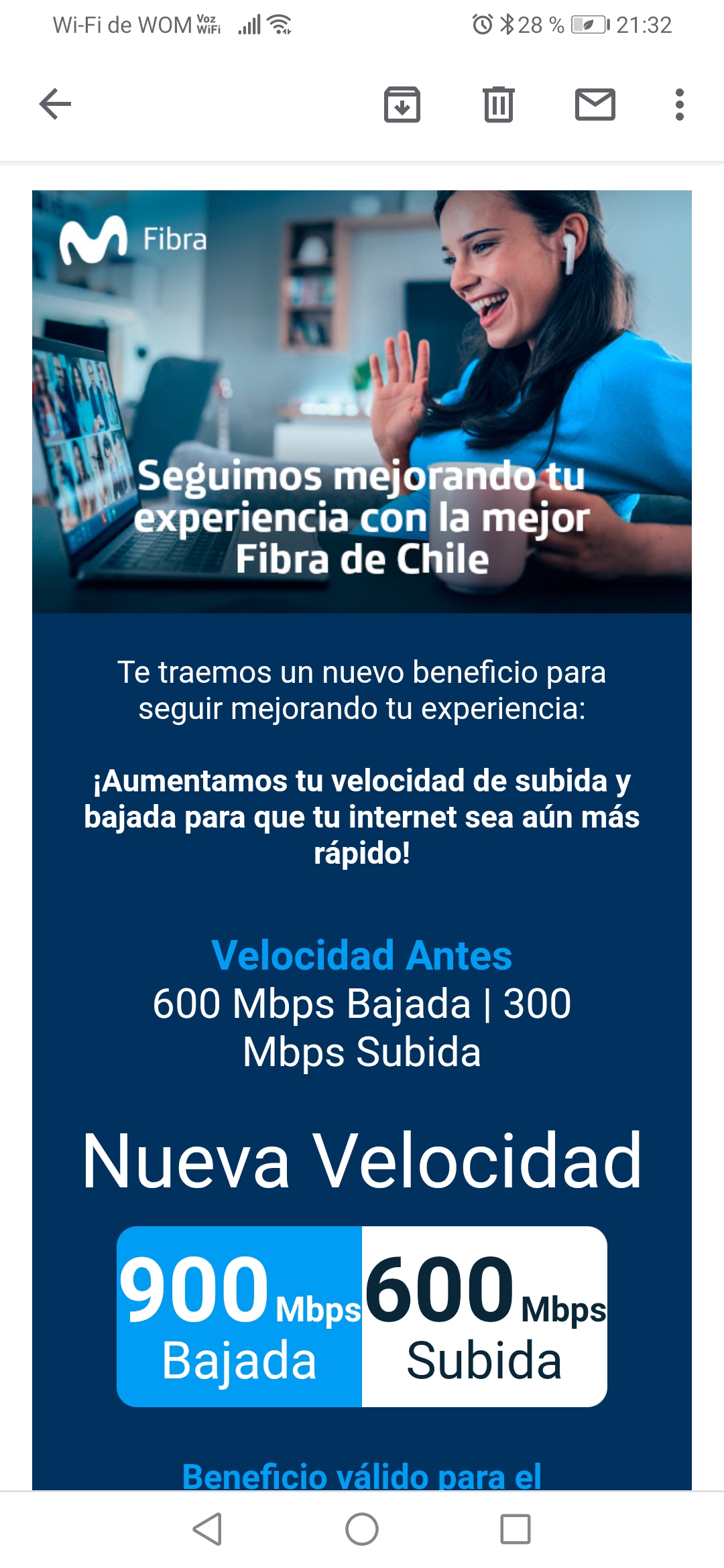Archive this email
724x1568 pixels.
coord(402,105)
